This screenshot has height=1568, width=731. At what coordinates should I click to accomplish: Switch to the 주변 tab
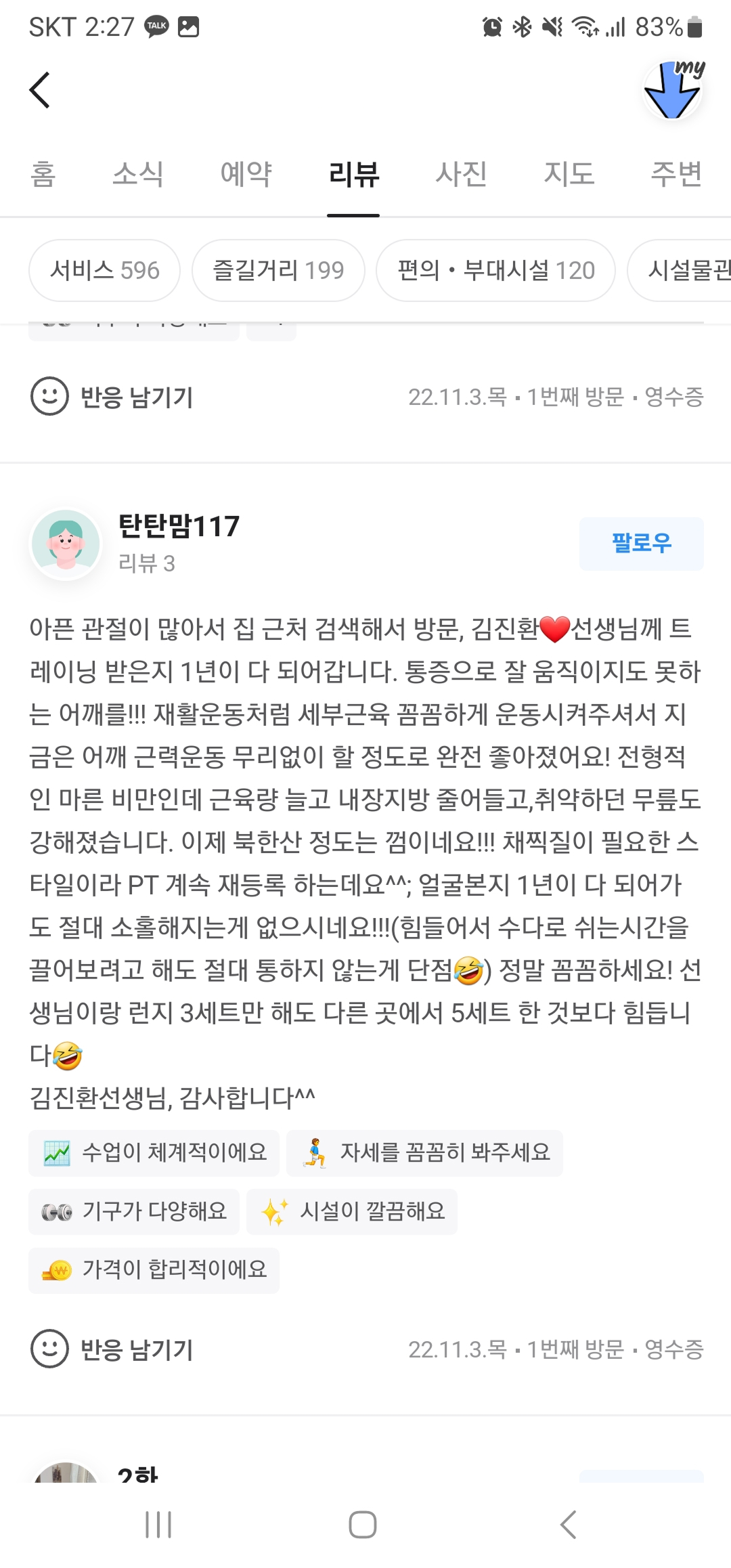676,174
